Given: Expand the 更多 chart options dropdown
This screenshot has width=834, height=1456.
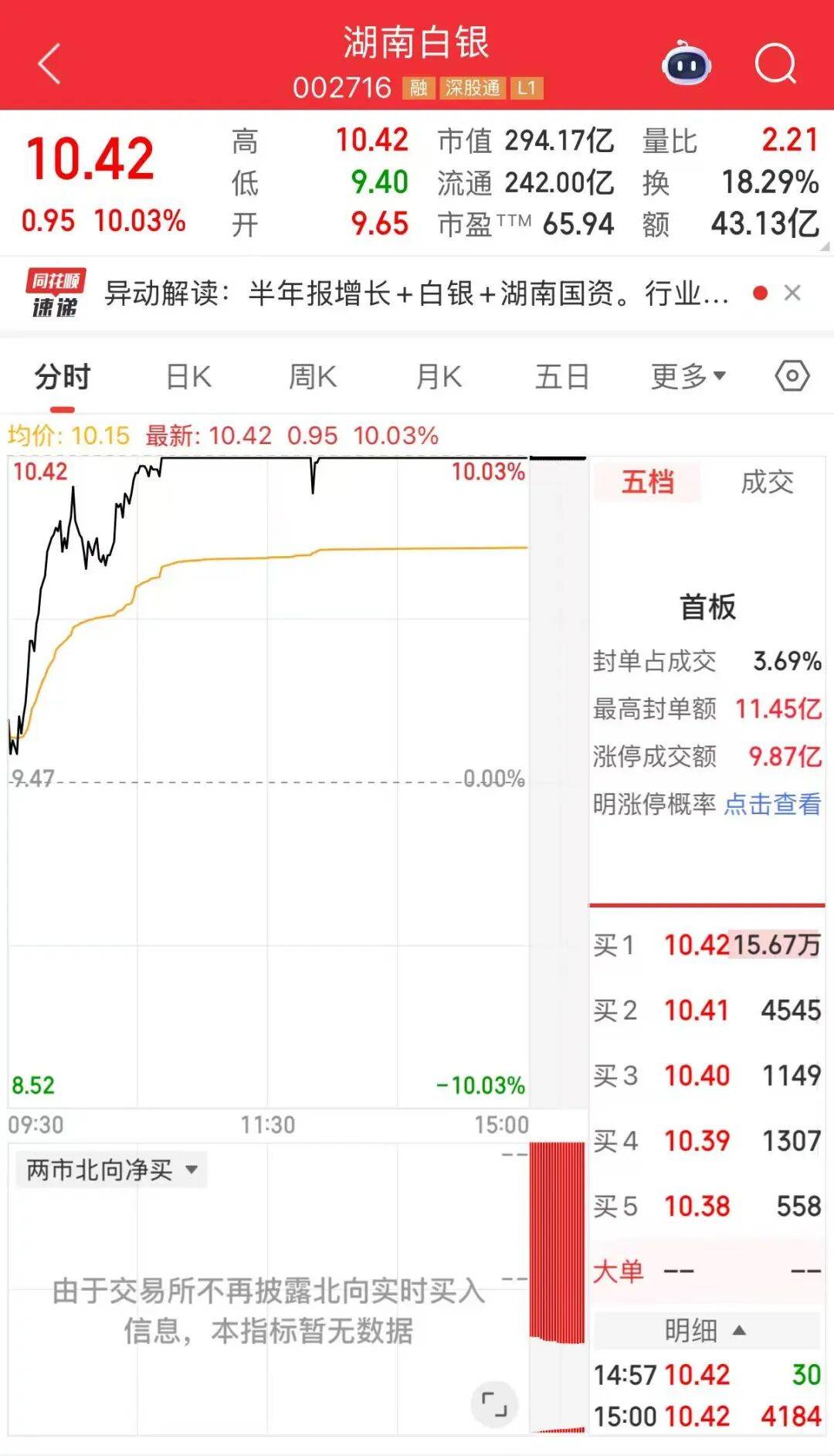Looking at the screenshot, I should (x=688, y=377).
